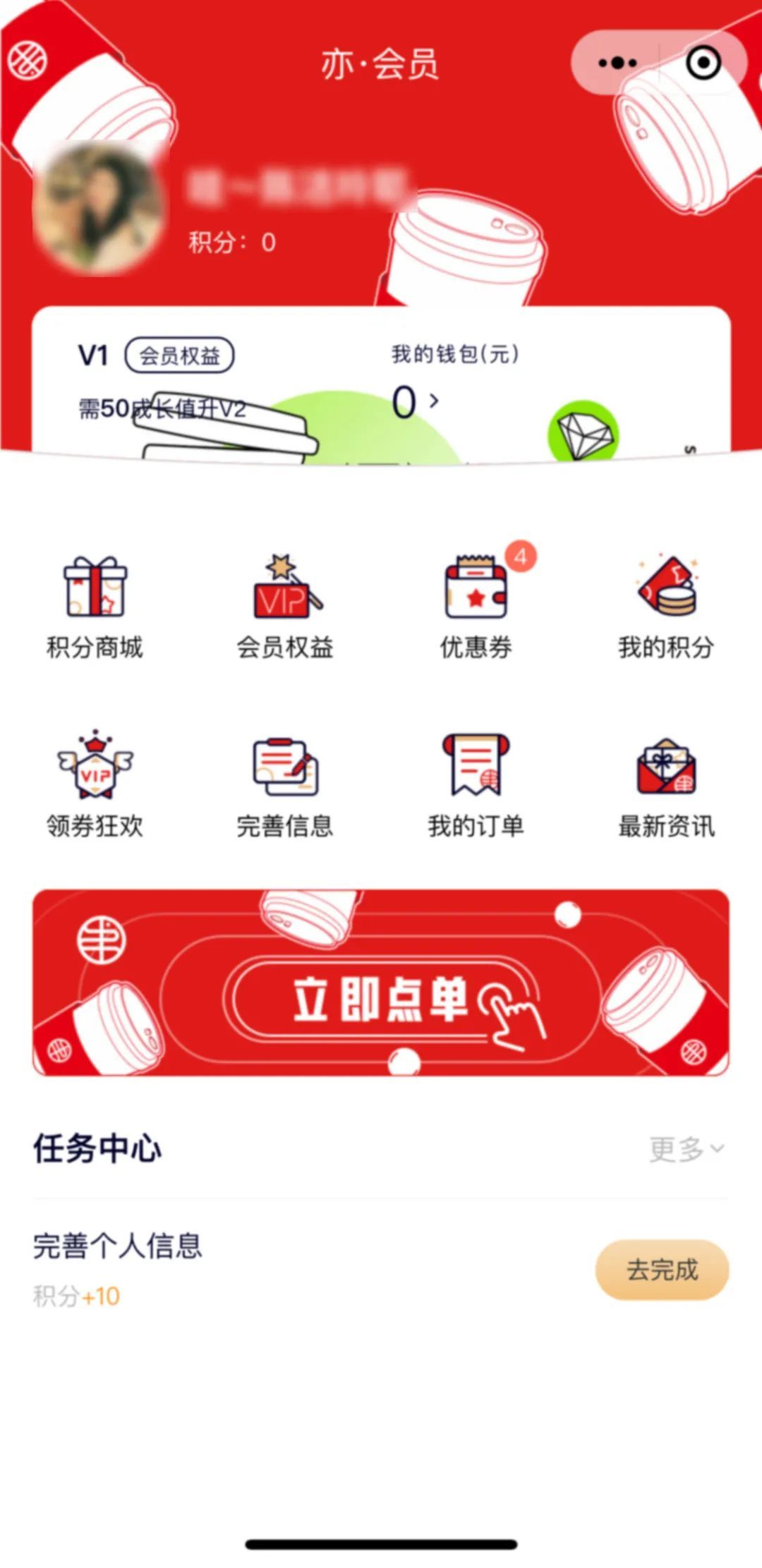The image size is (762, 1568).
Task: Open the mini program more-options menu
Action: (617, 63)
